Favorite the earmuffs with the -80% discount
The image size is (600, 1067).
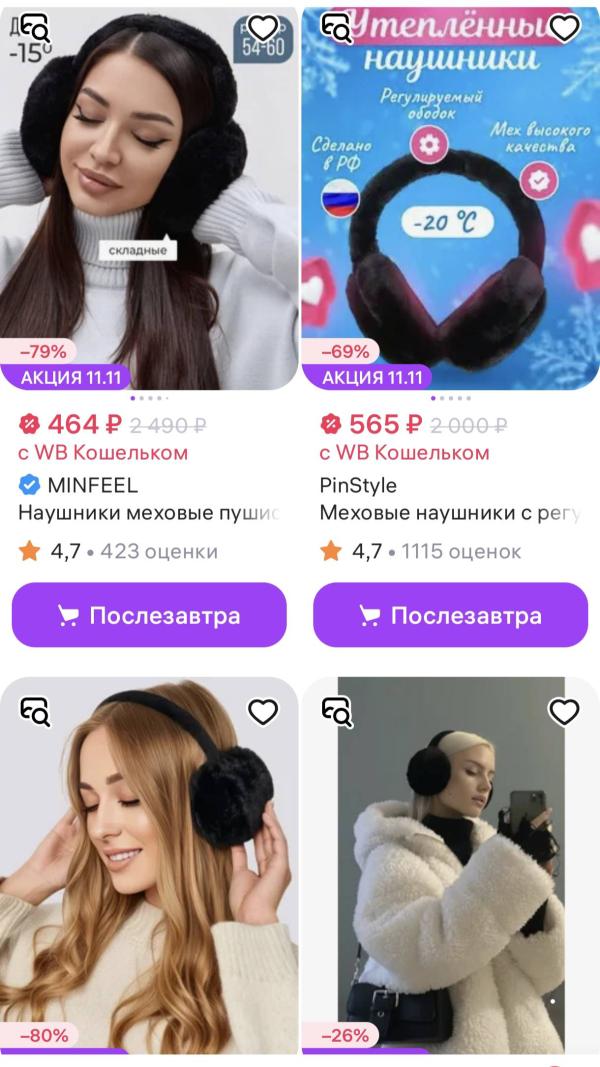click(263, 712)
